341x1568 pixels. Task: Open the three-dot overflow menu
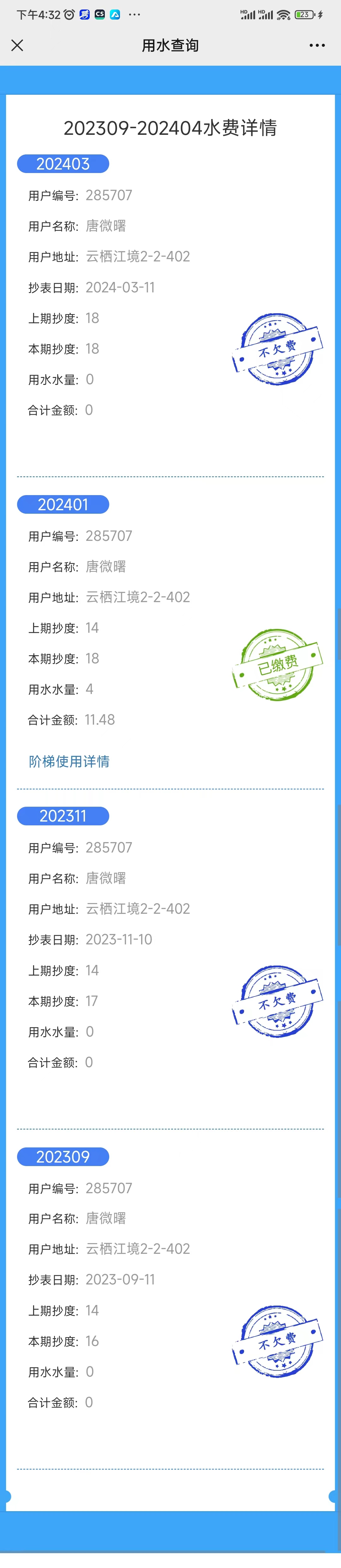tap(317, 46)
